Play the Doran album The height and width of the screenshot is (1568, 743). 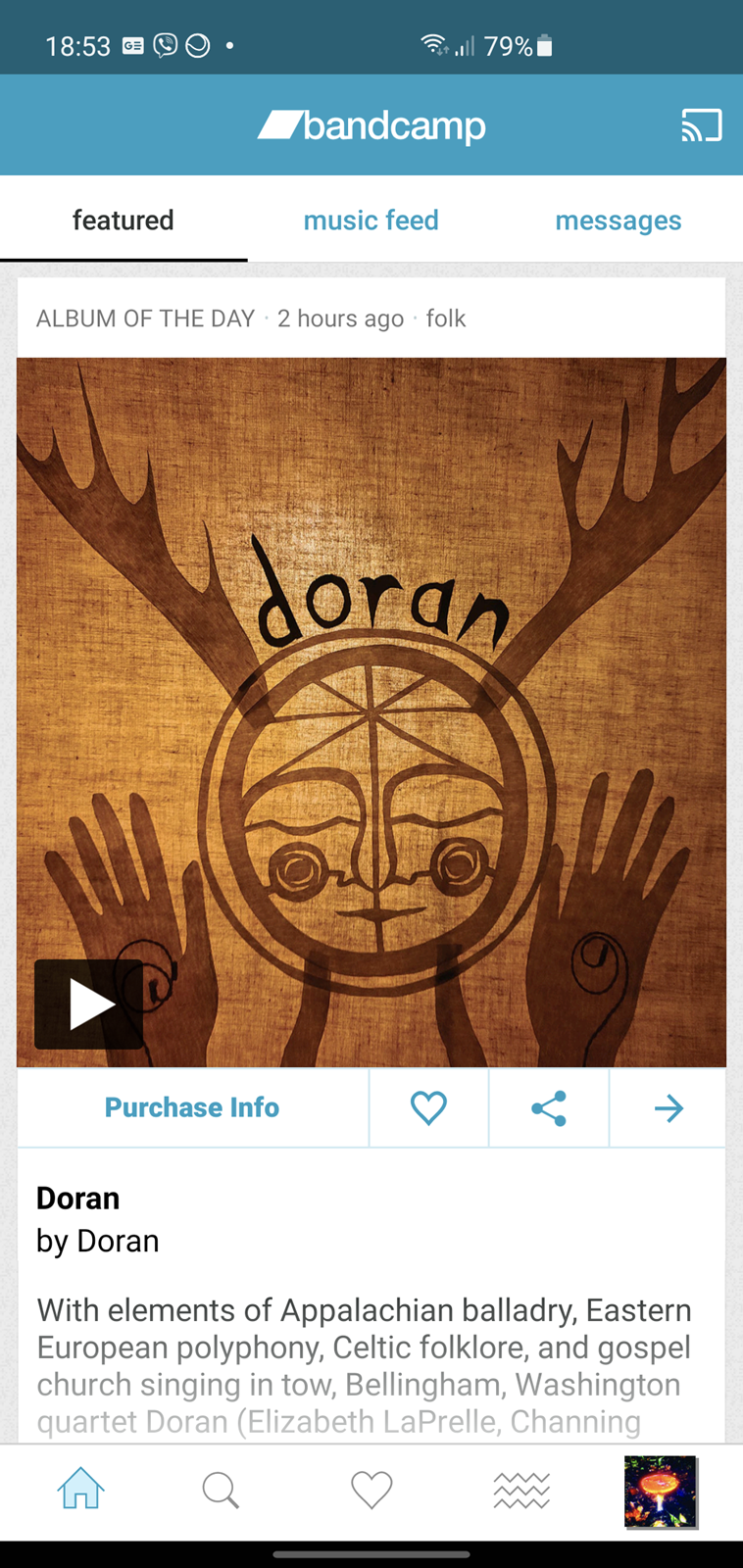pos(89,1004)
